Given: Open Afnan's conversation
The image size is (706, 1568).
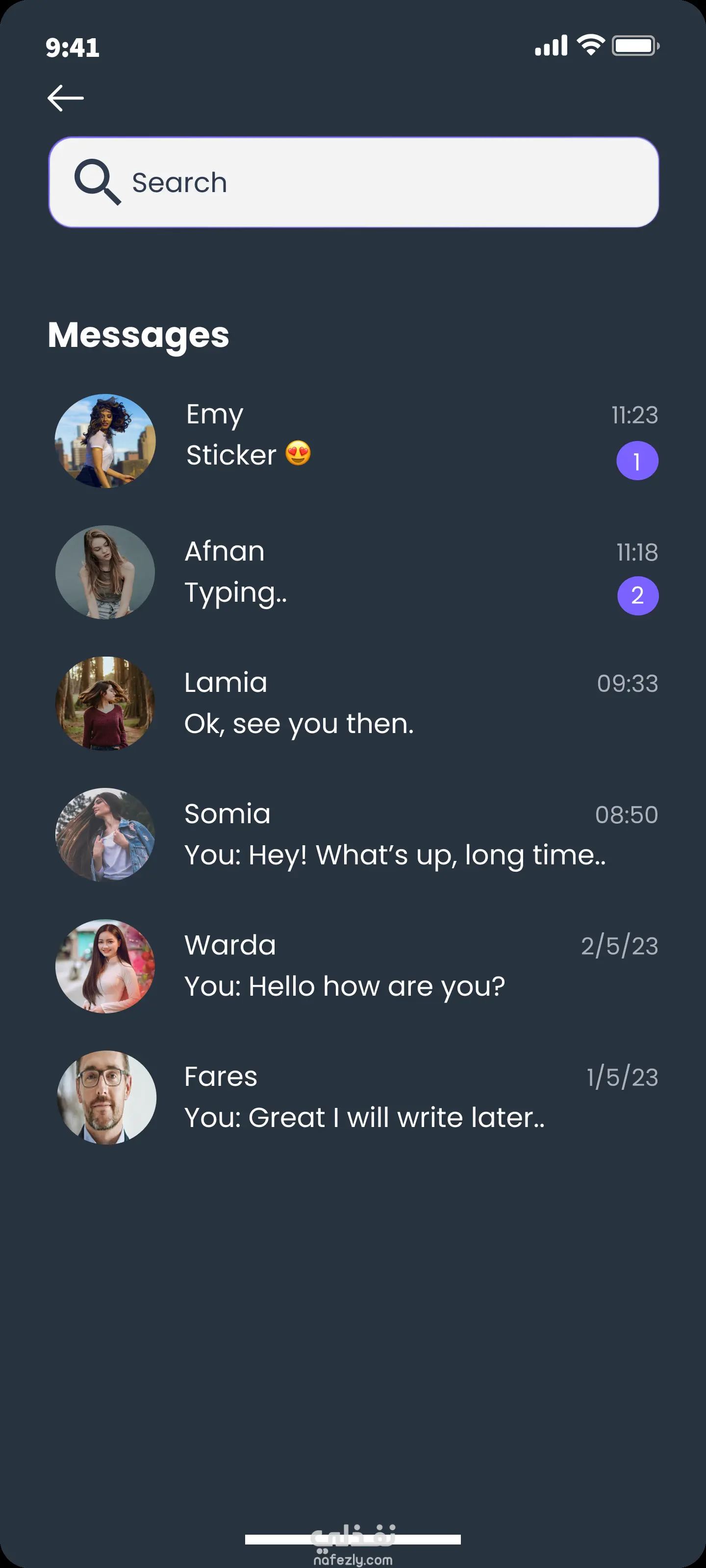Looking at the screenshot, I should pyautogui.click(x=353, y=572).
